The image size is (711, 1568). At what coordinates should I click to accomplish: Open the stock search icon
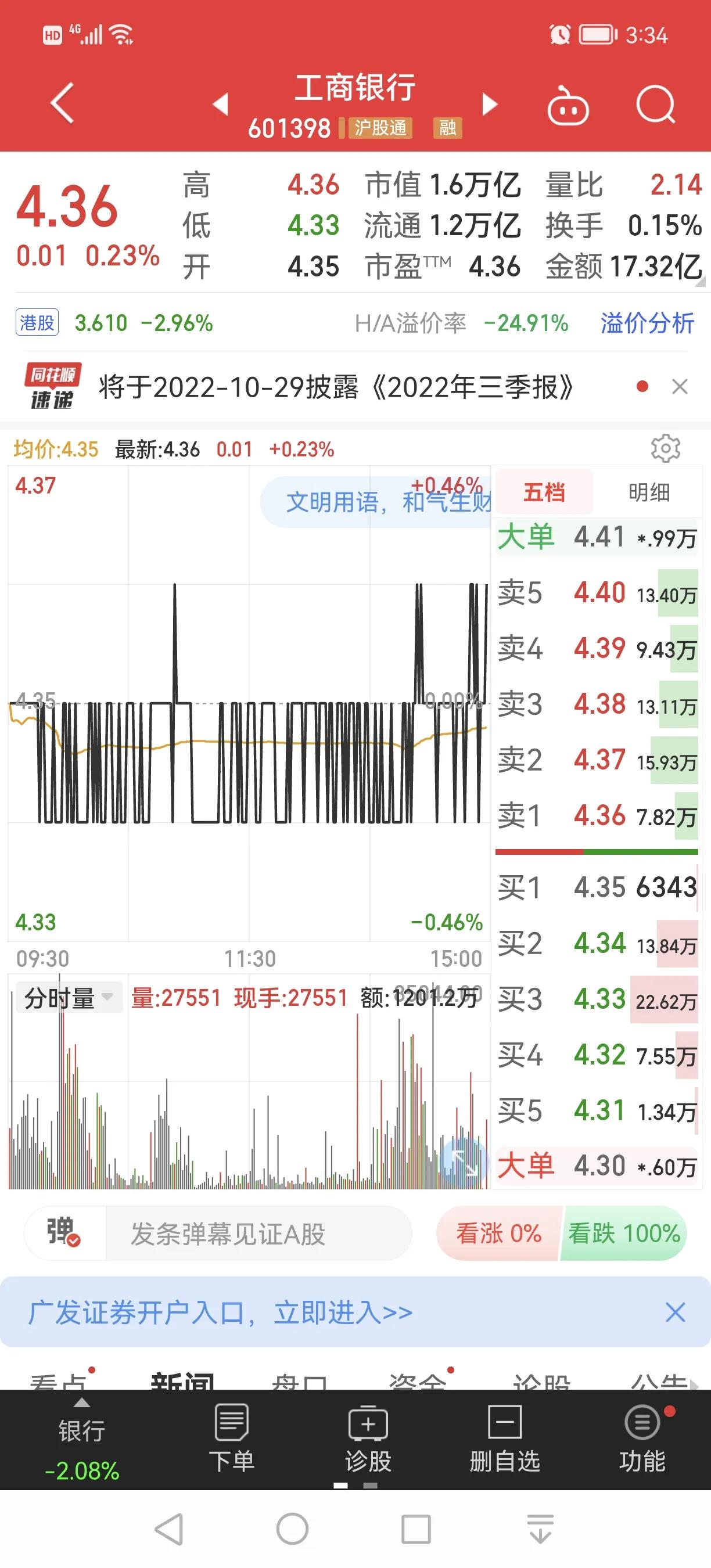coord(656,103)
